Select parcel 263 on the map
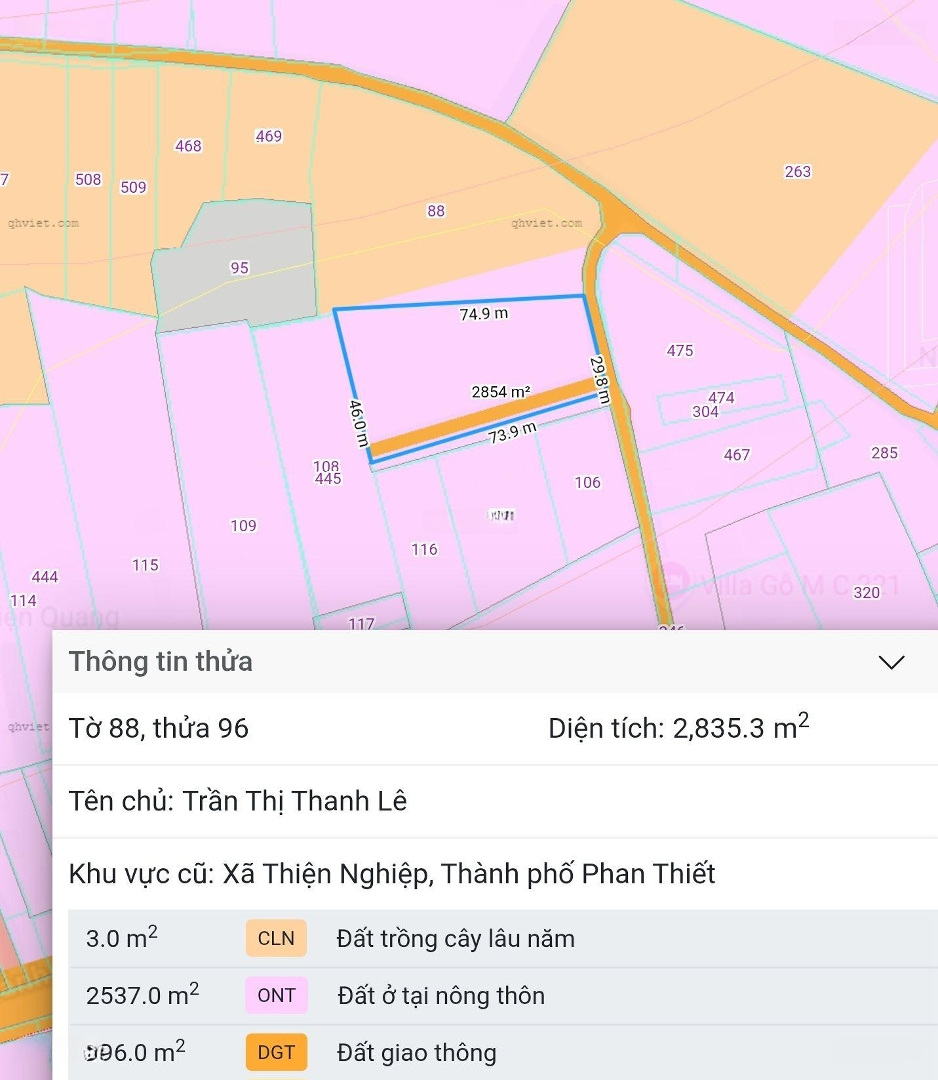The image size is (938, 1080). pyautogui.click(x=797, y=172)
